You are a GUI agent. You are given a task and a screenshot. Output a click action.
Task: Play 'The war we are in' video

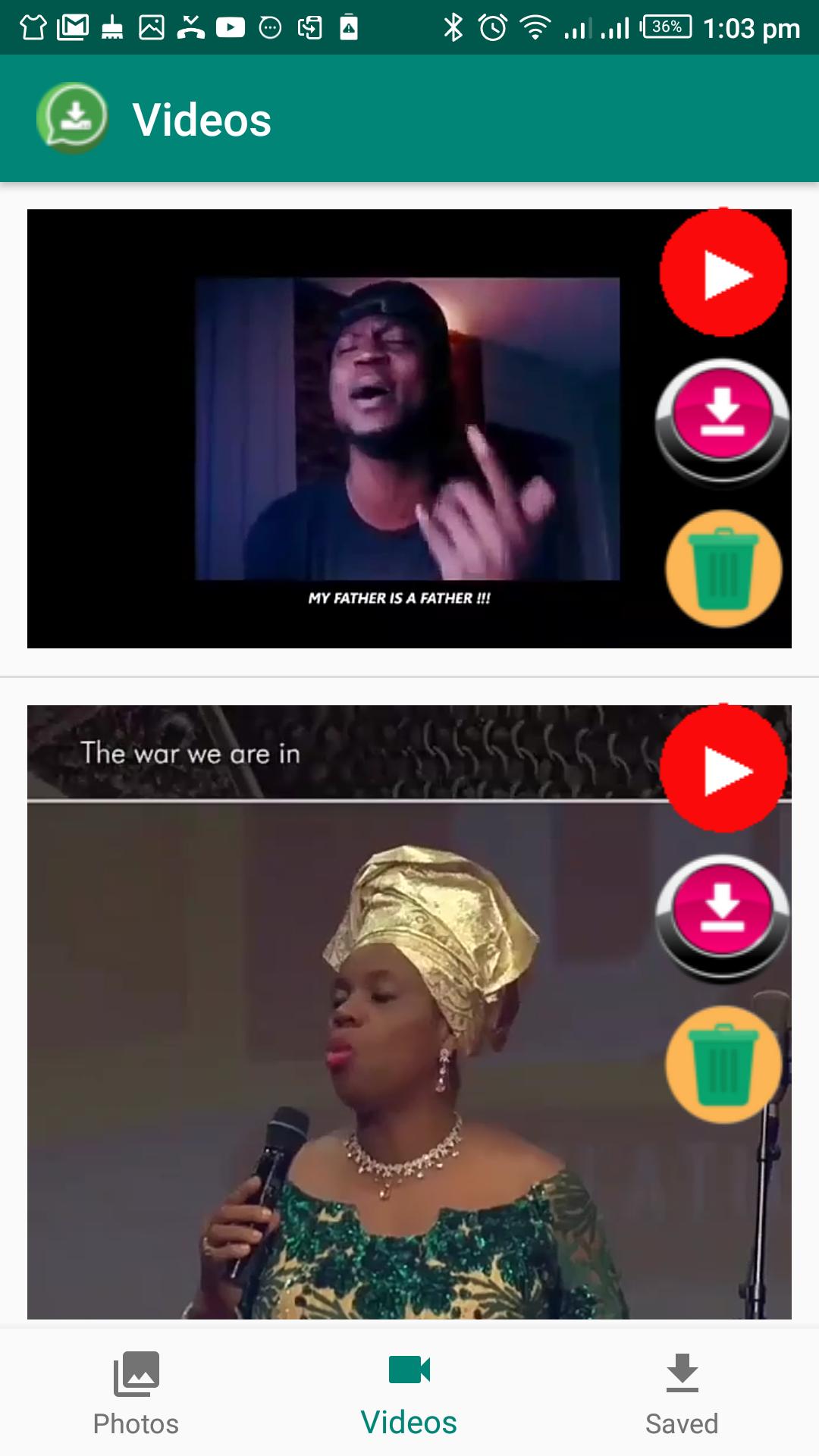(723, 769)
